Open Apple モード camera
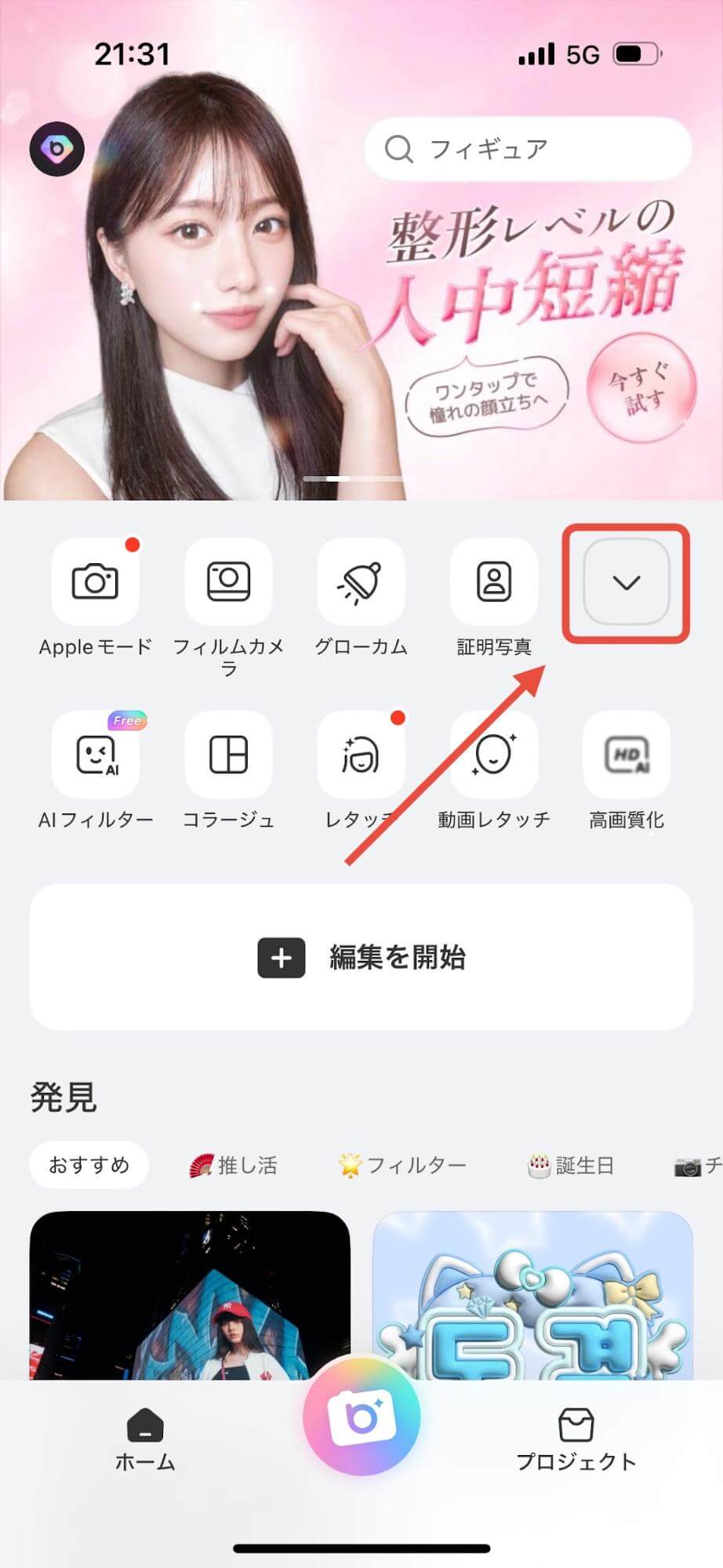Image resolution: width=723 pixels, height=1568 pixels. (x=96, y=582)
